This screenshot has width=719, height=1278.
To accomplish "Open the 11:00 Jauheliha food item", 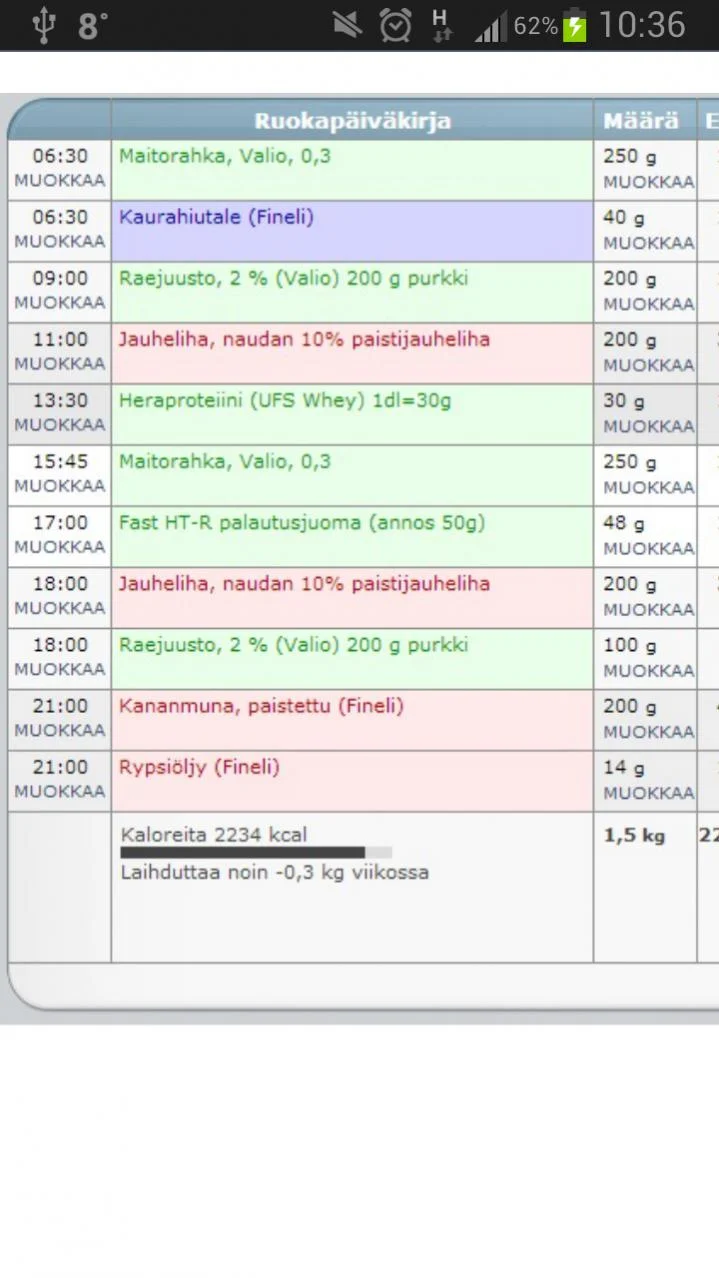I will pyautogui.click(x=304, y=339).
